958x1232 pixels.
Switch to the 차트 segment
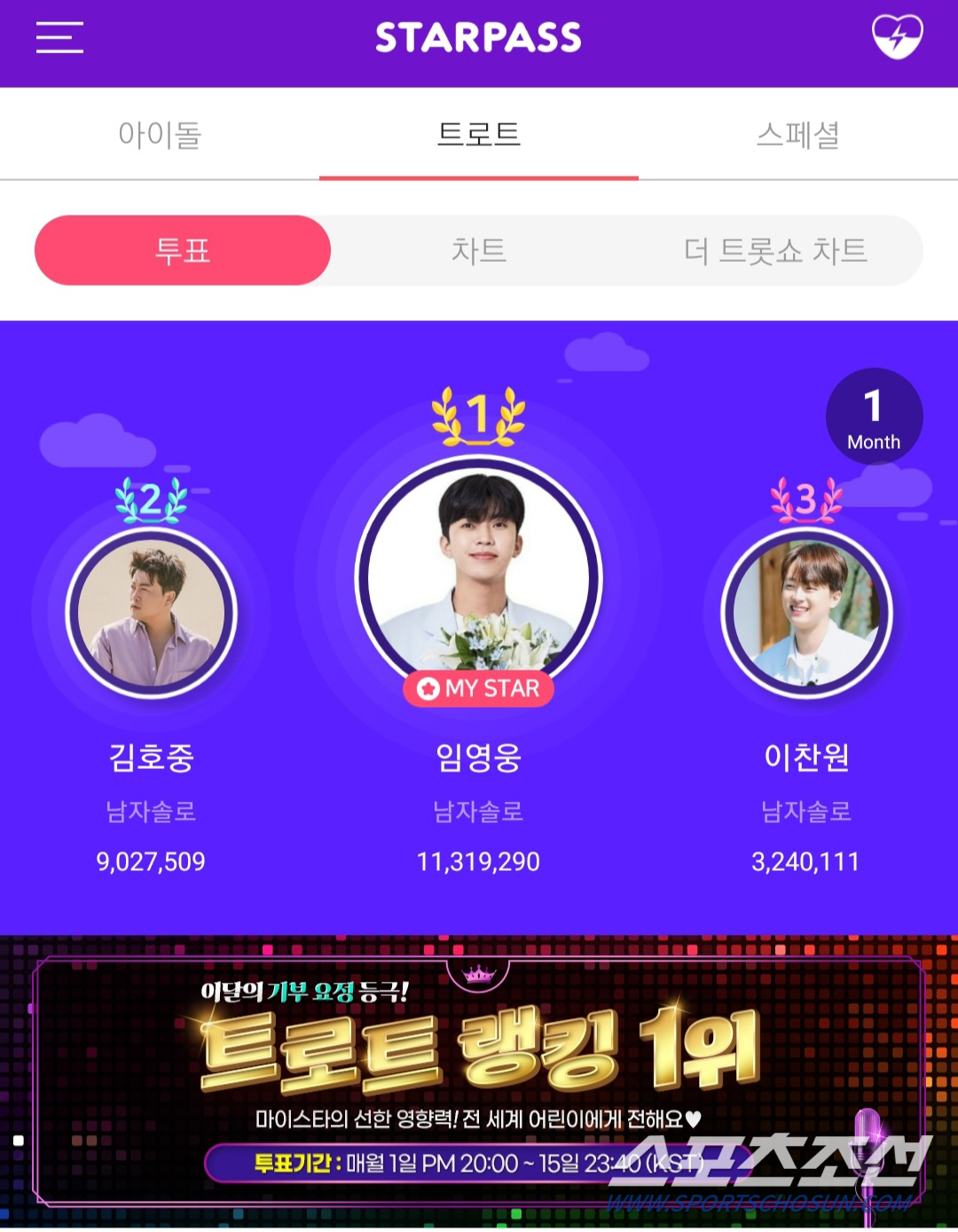478,251
